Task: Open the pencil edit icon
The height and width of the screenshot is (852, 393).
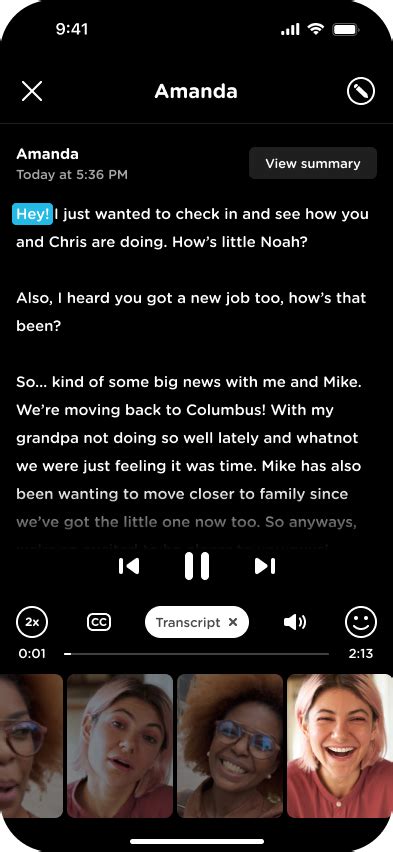Action: (361, 91)
